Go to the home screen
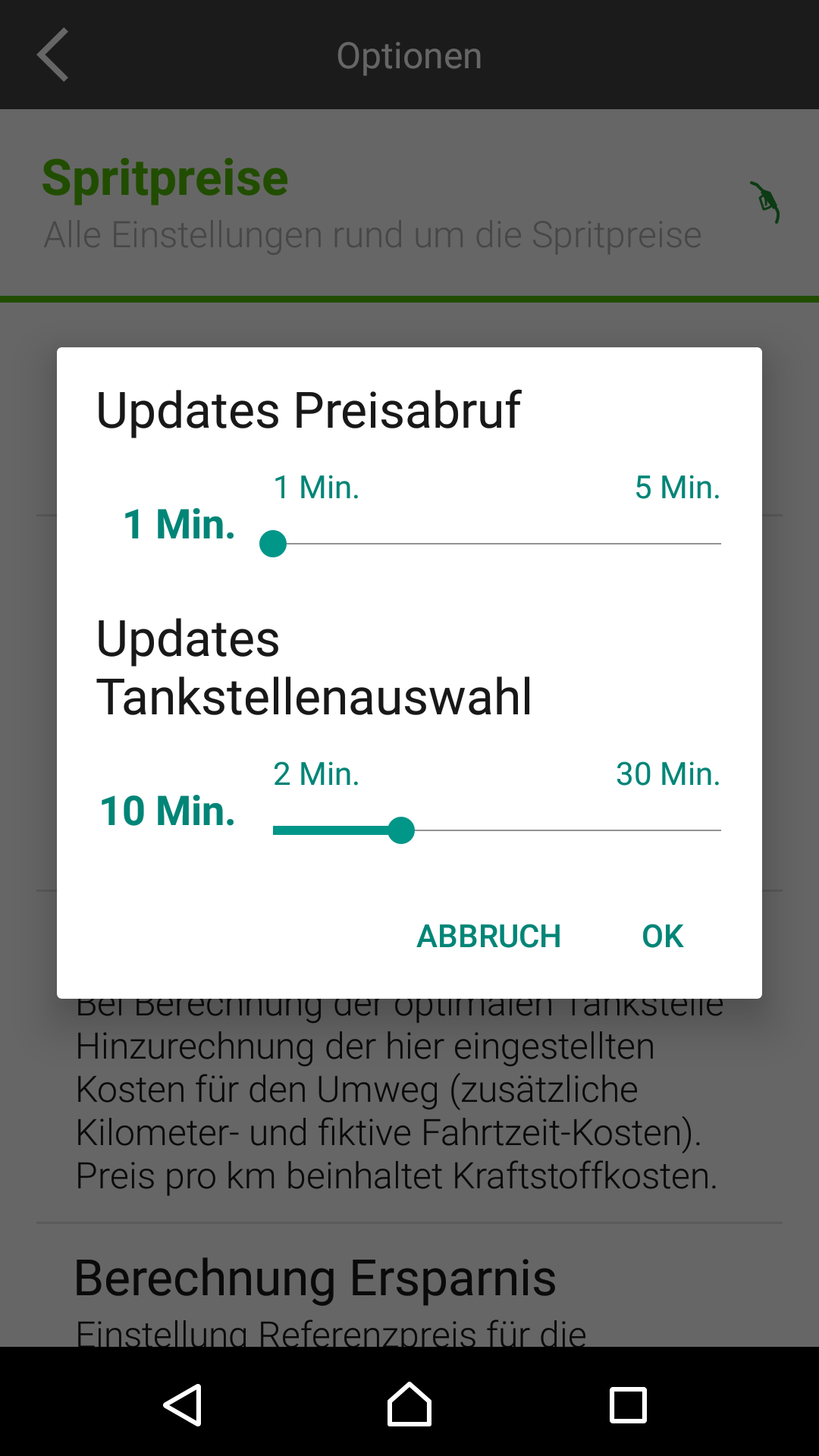This screenshot has width=819, height=1456. point(409,1405)
